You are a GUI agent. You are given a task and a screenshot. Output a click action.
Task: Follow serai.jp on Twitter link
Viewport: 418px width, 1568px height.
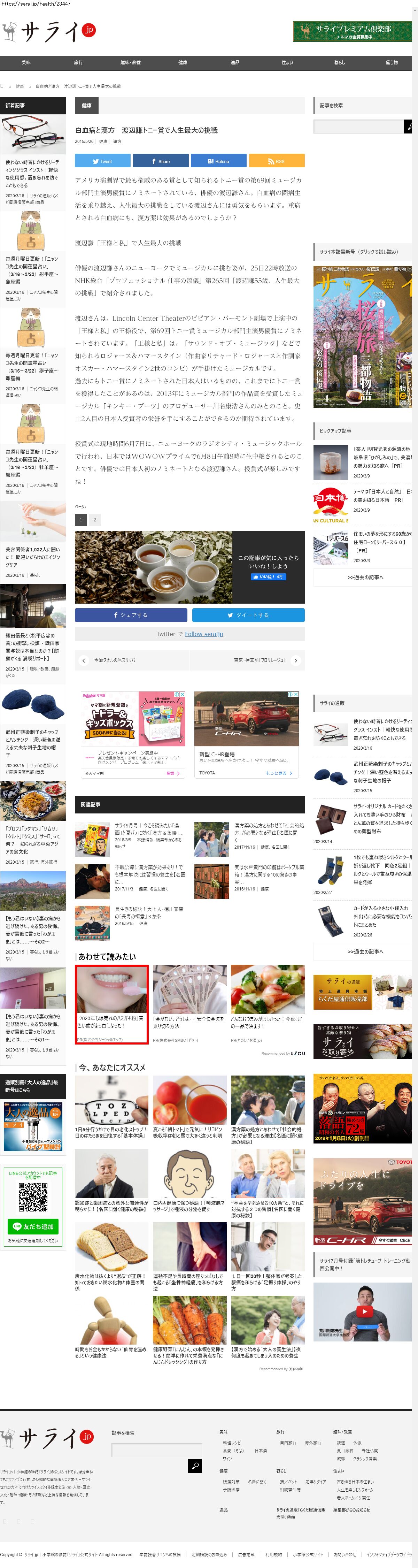pos(204,634)
